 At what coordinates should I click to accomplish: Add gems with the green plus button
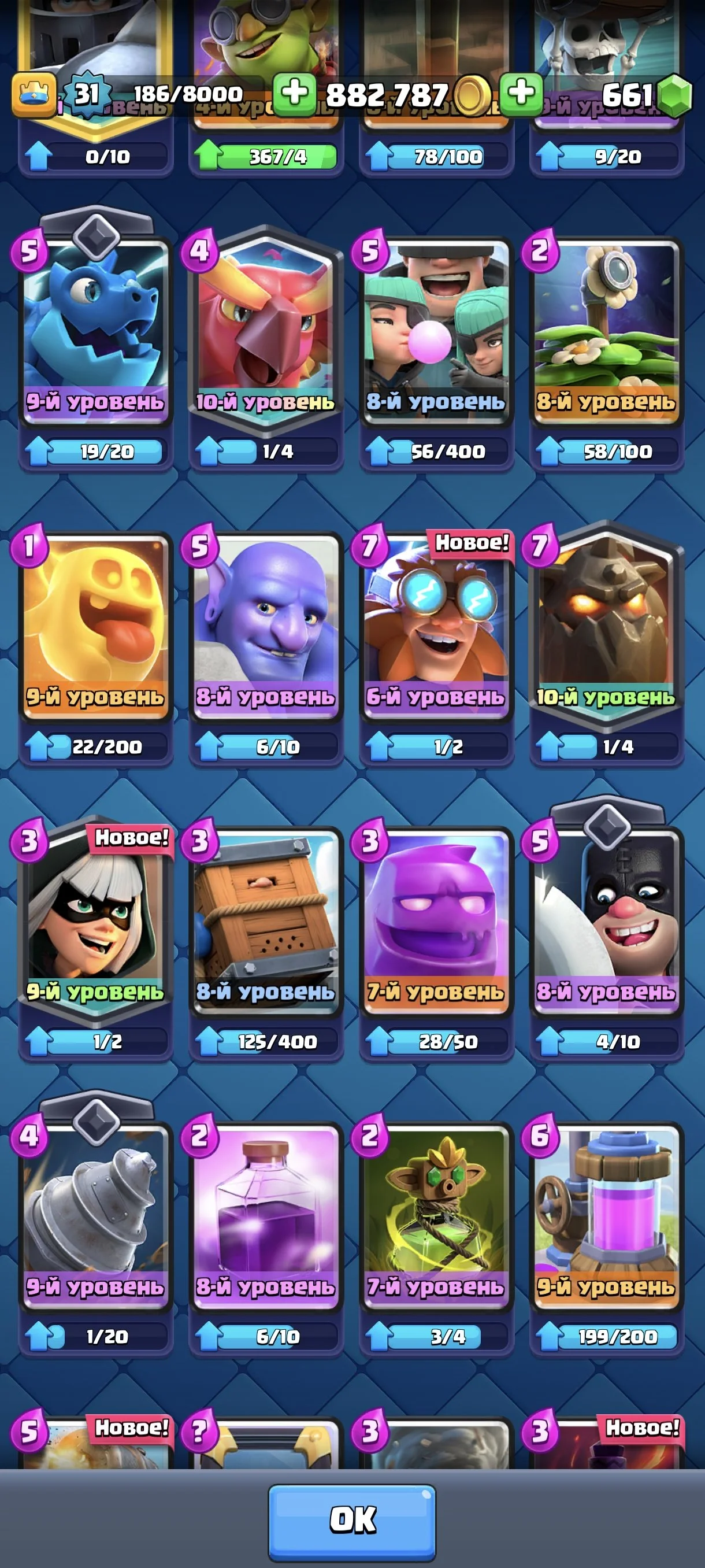coord(521,94)
